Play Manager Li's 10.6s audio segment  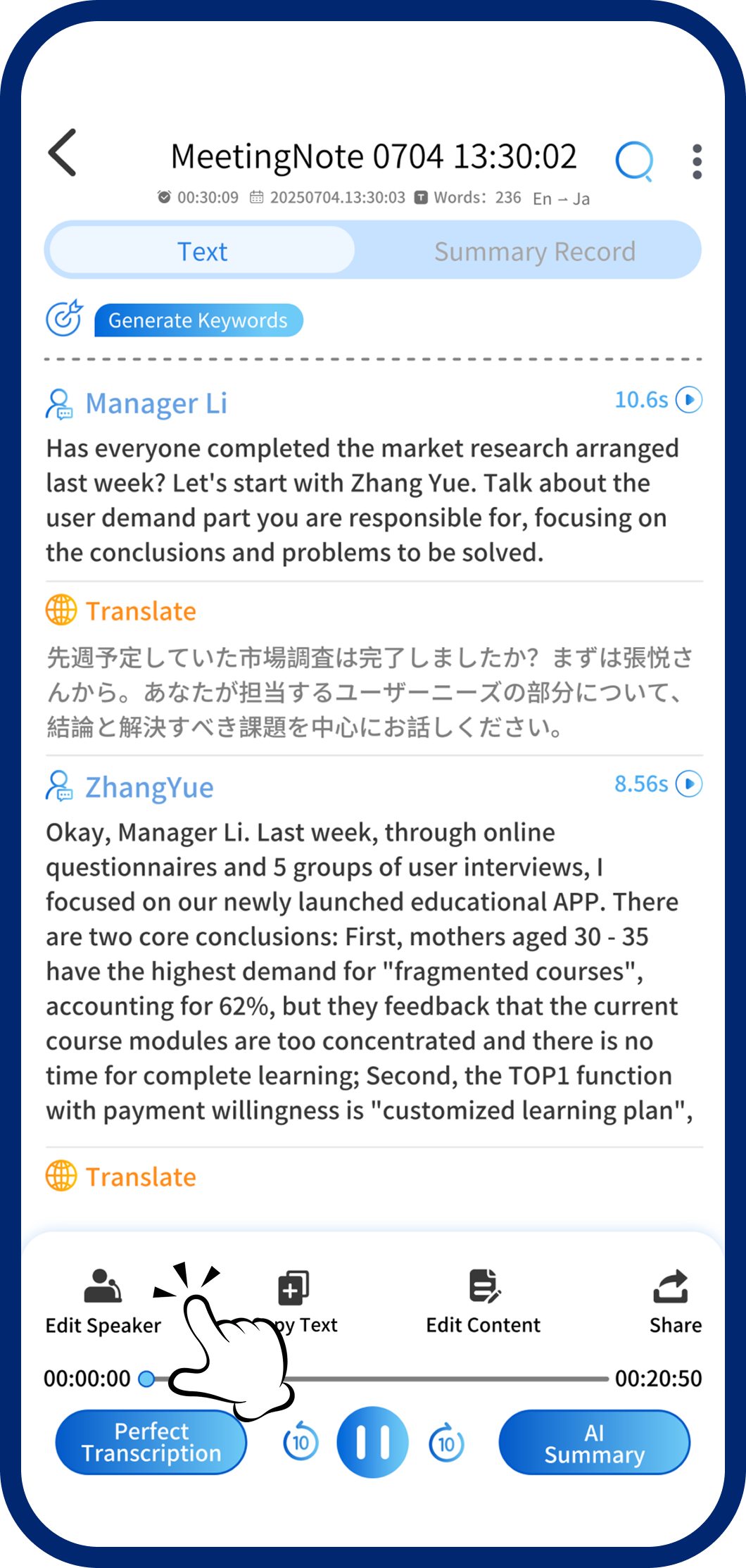689,400
